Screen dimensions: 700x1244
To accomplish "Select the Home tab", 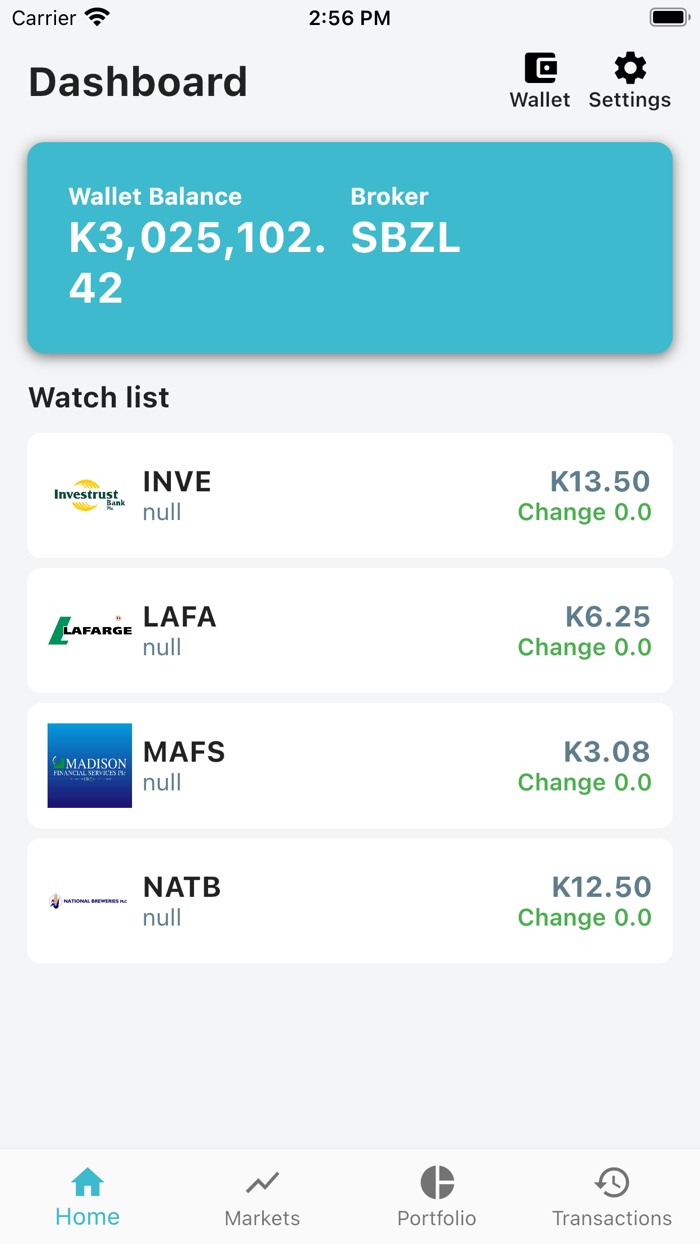I will pyautogui.click(x=87, y=1198).
